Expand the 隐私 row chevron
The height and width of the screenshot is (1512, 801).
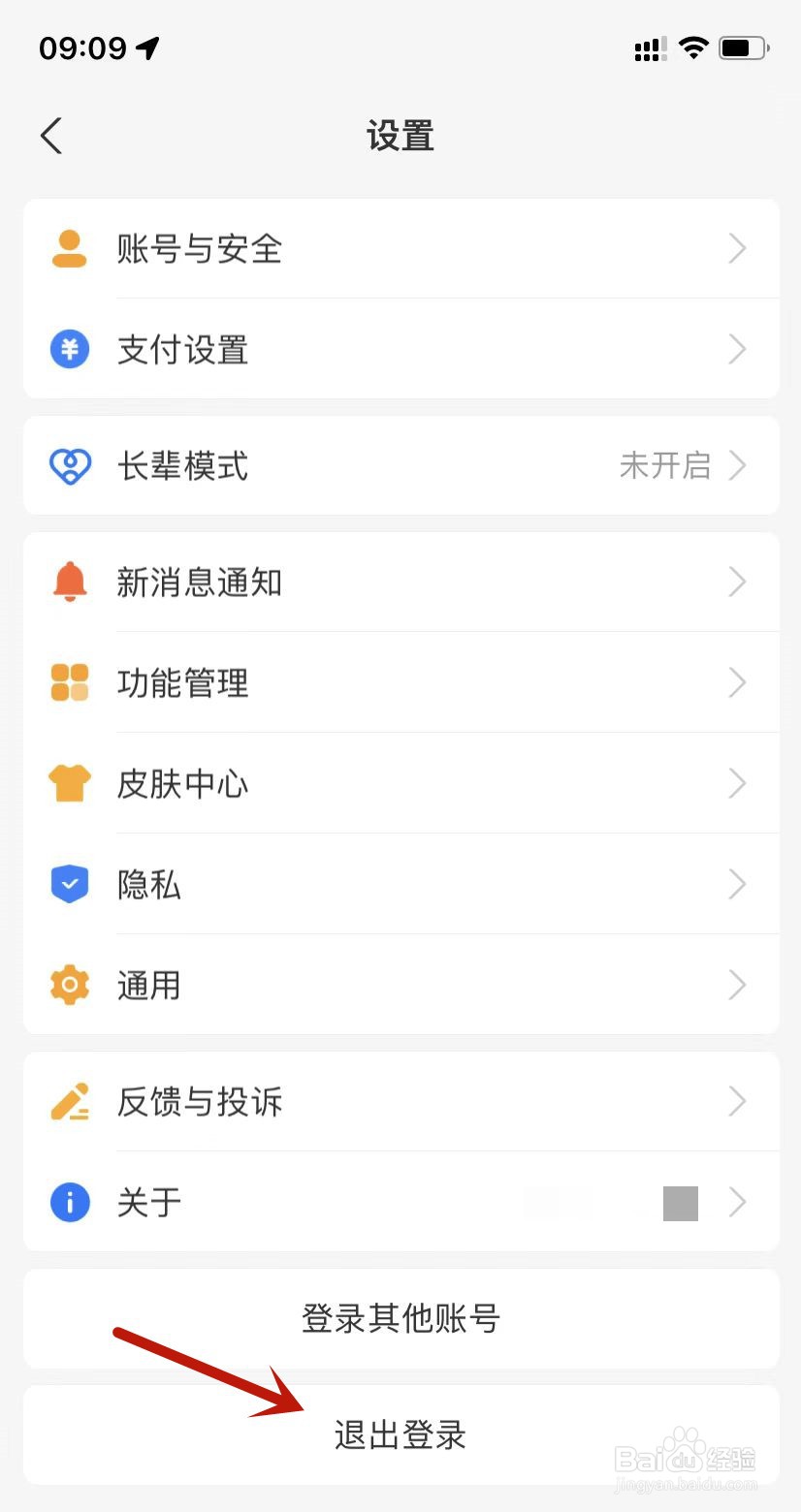(737, 884)
